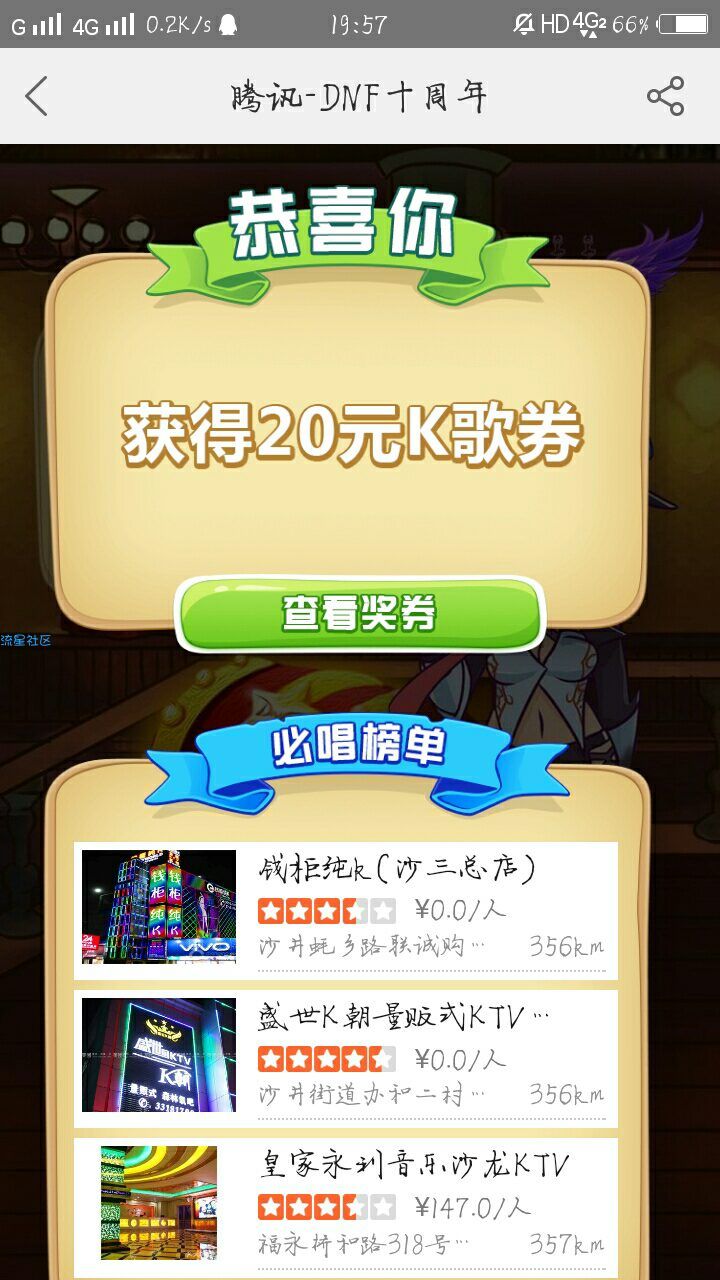Go back from the 腾讯-DNF十周年 page
Viewport: 720px width, 1280px height.
point(37,97)
